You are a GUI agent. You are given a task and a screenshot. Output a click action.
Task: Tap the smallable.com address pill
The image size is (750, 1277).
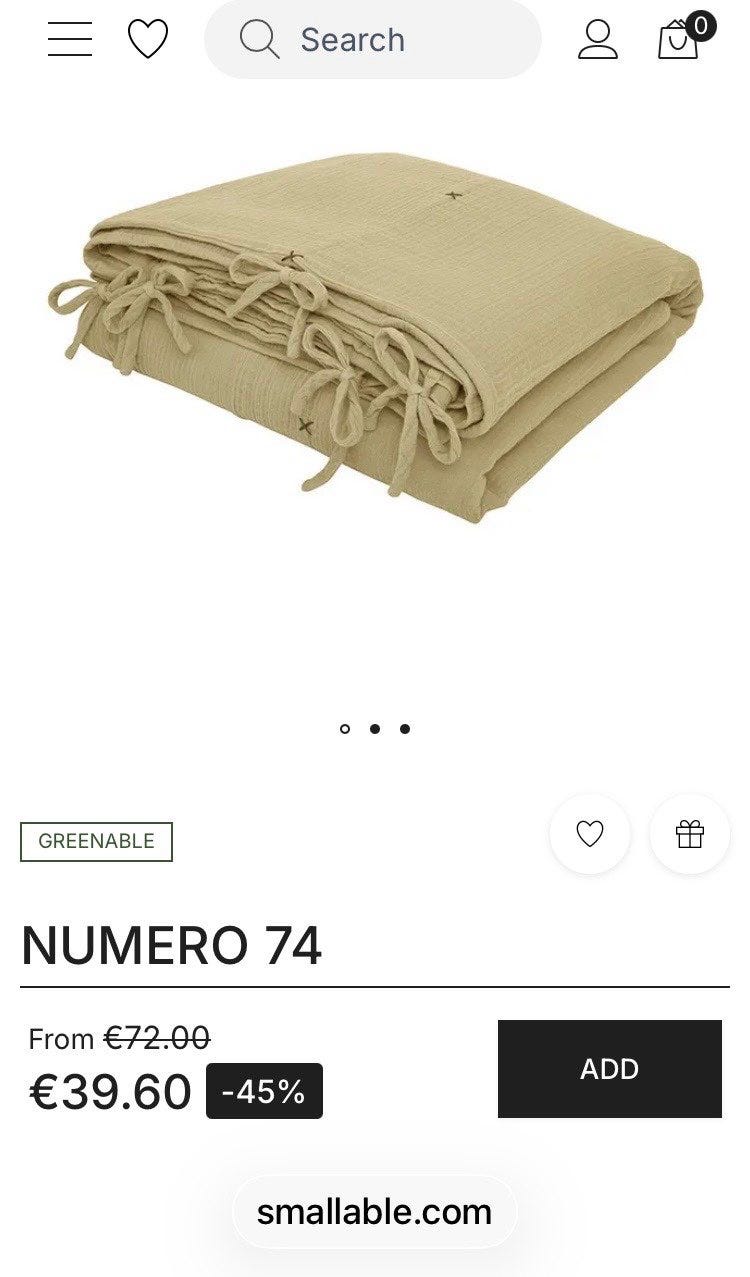374,1212
